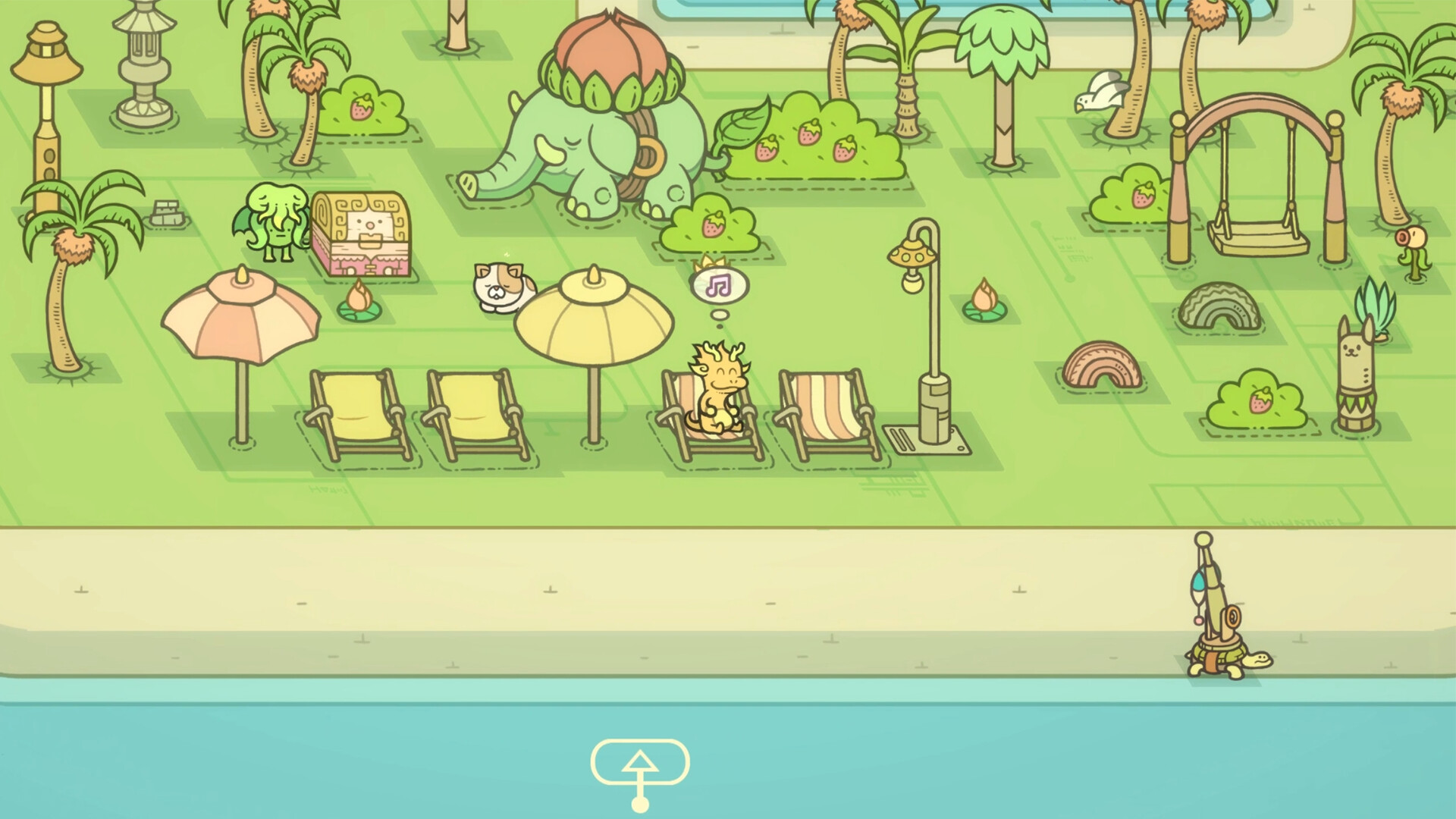This screenshot has width=1456, height=819.
Task: Tap the music note thought bubble
Action: (719, 287)
